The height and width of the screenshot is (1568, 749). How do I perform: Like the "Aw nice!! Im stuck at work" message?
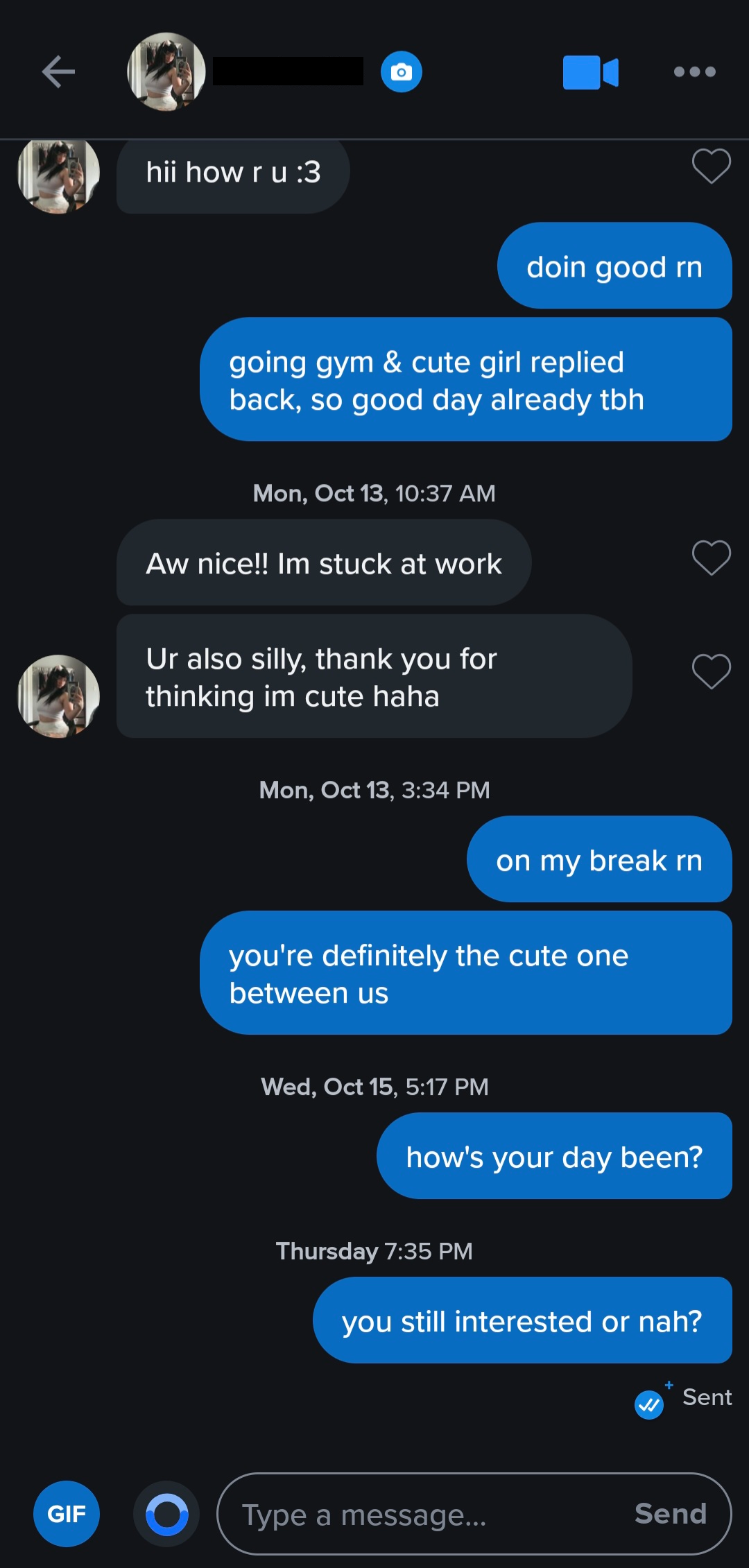(x=711, y=558)
